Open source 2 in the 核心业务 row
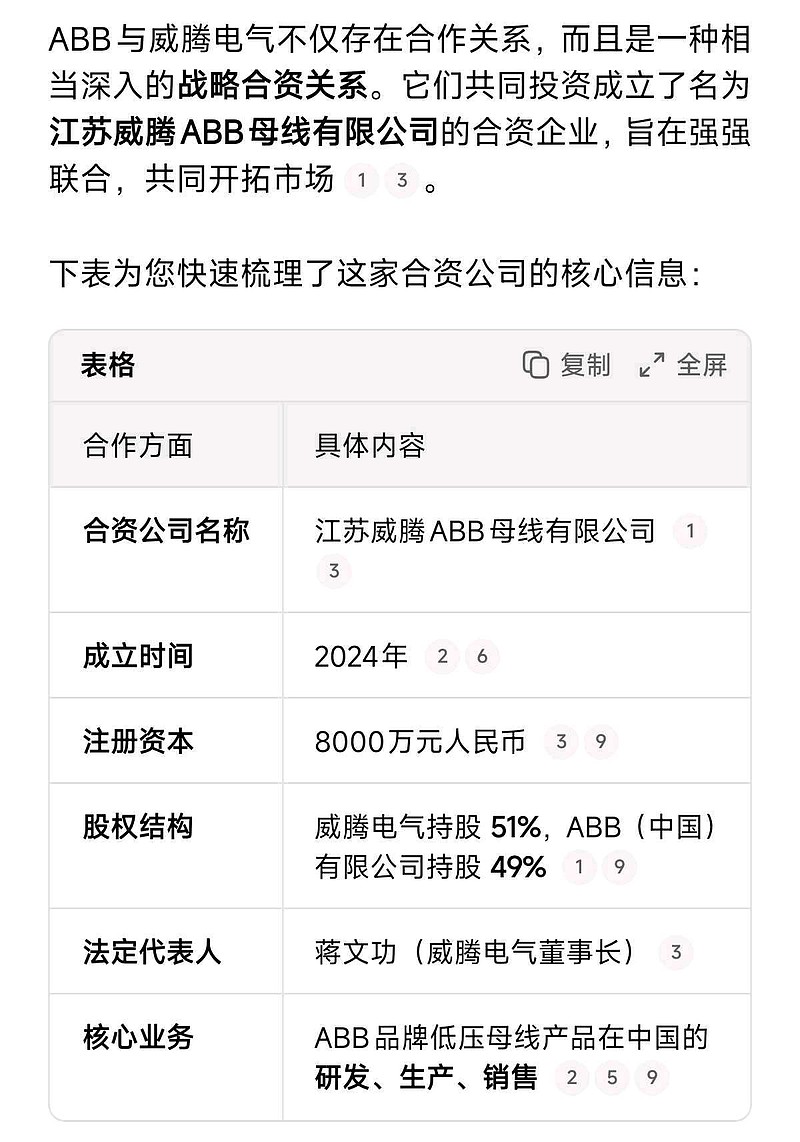 571,1078
